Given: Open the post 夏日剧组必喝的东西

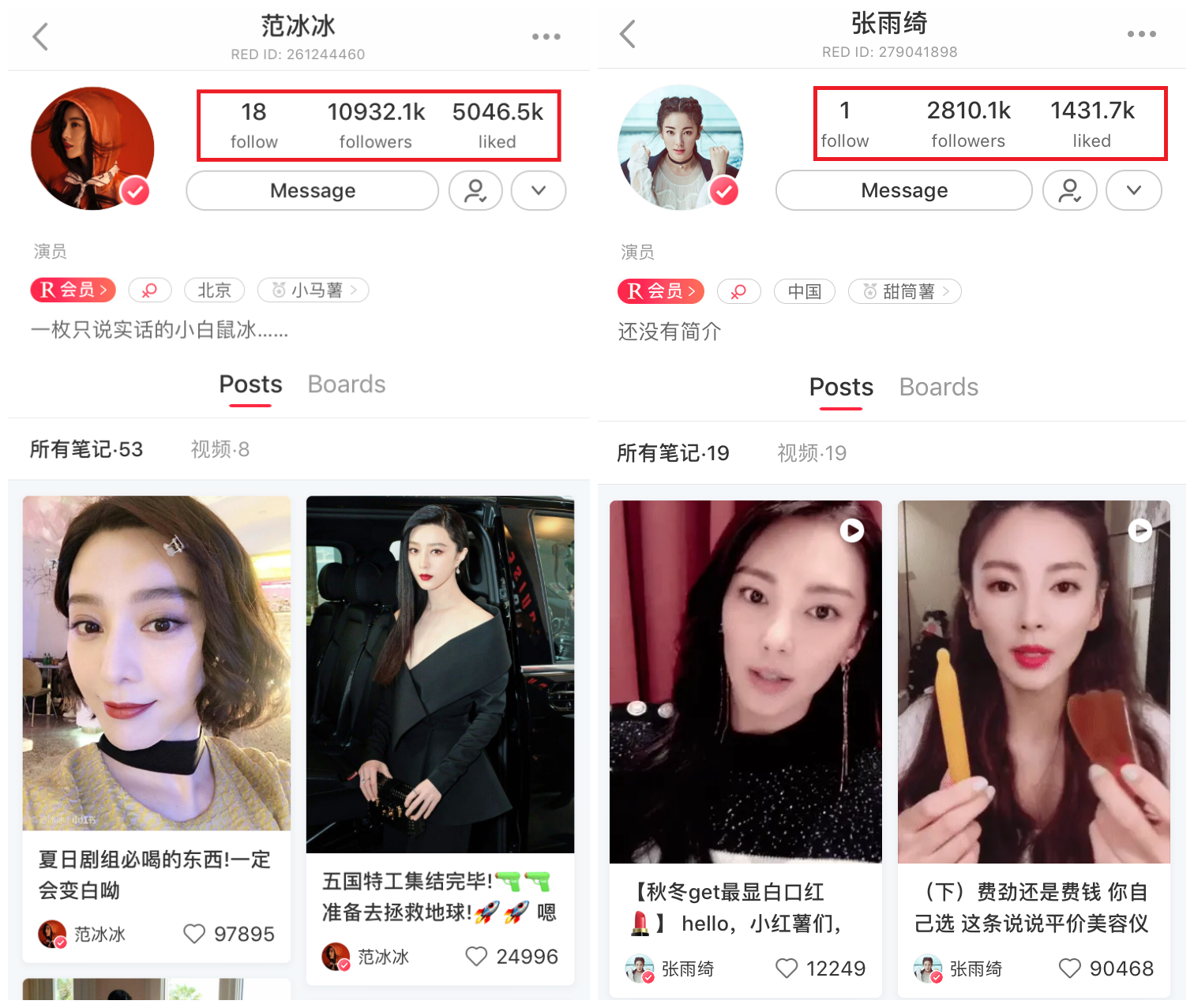Looking at the screenshot, I should click(x=156, y=663).
